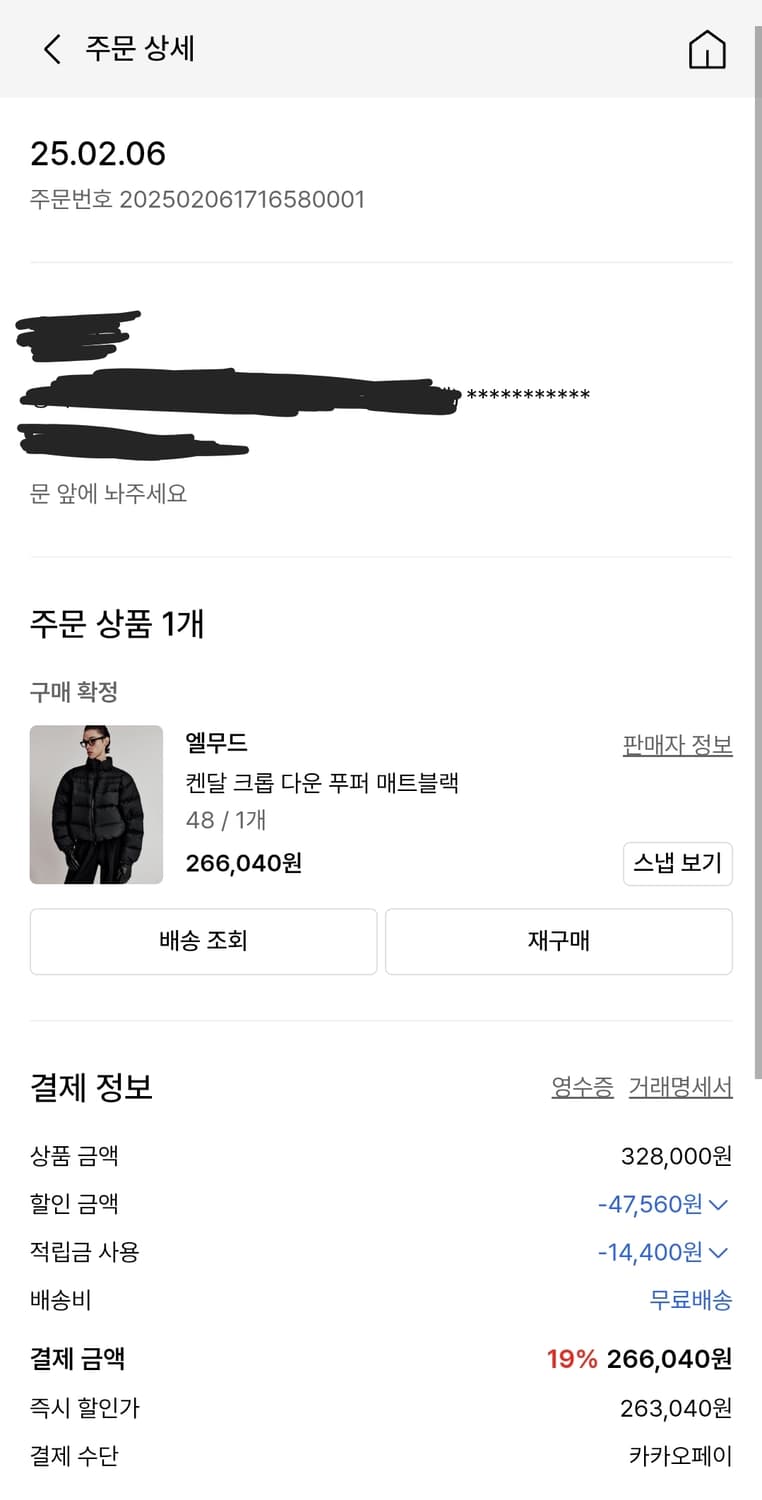The height and width of the screenshot is (1500, 762).
Task: Open the 거래명세서 transaction statement
Action: [681, 1086]
